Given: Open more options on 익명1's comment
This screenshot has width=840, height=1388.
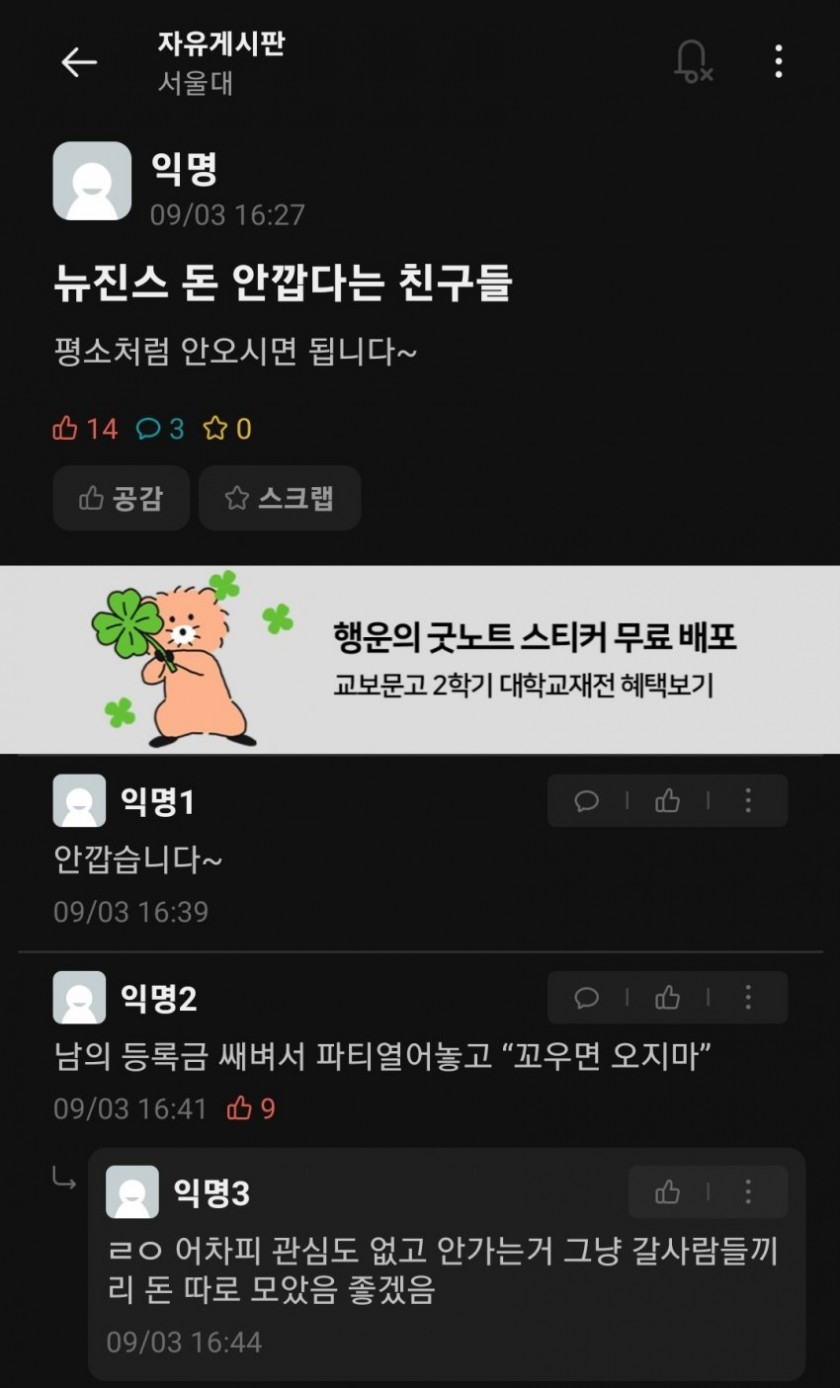Looking at the screenshot, I should [748, 801].
